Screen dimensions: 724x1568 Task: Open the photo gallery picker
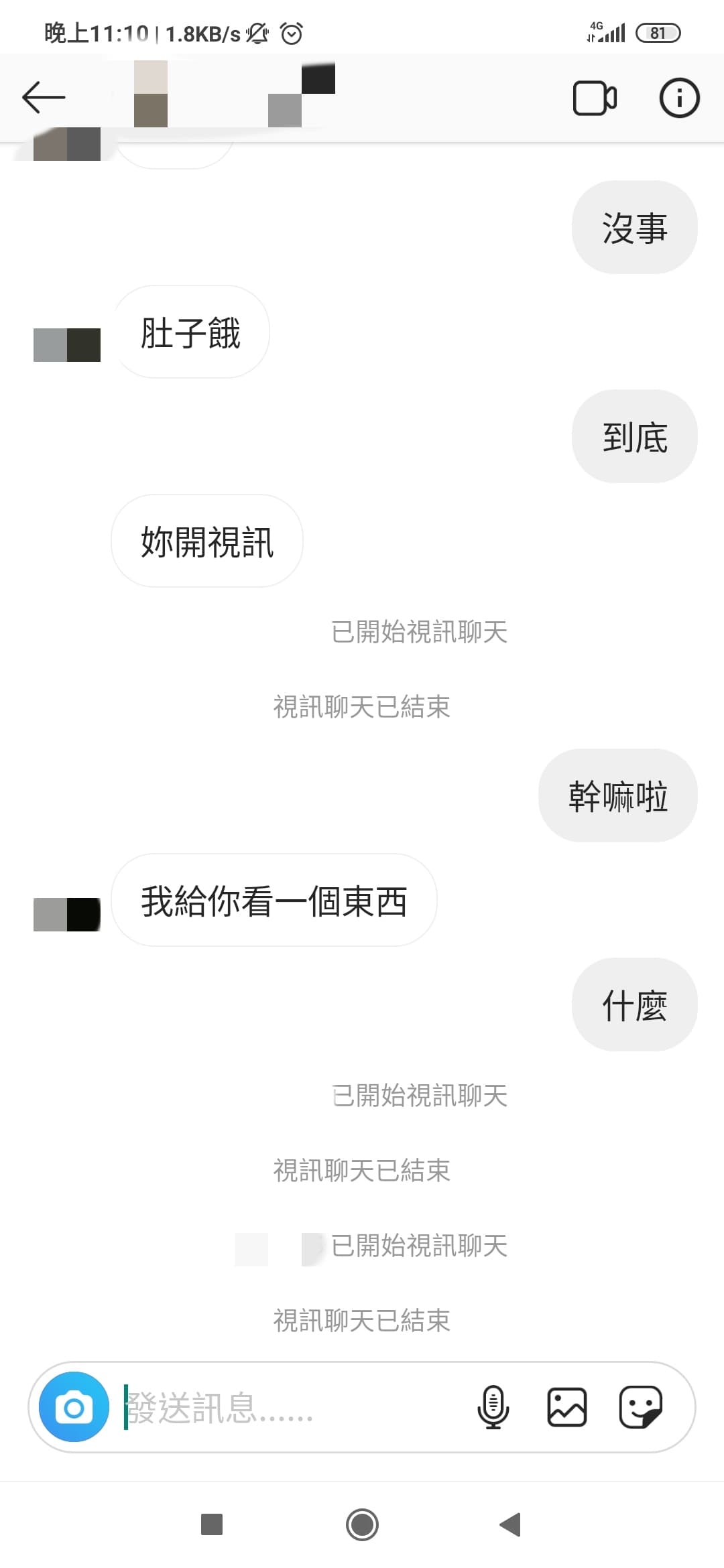567,1407
